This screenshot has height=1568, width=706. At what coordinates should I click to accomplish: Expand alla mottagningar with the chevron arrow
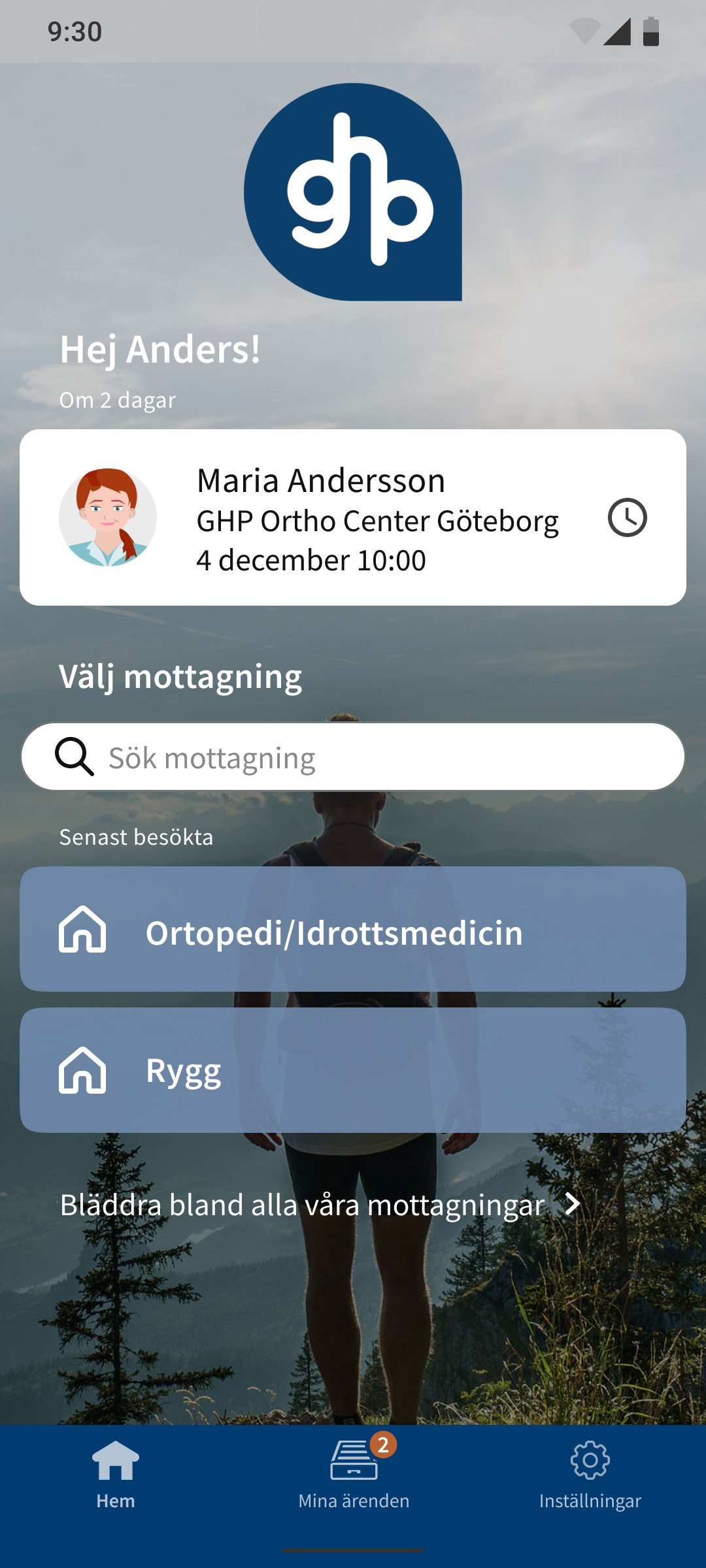click(573, 1204)
